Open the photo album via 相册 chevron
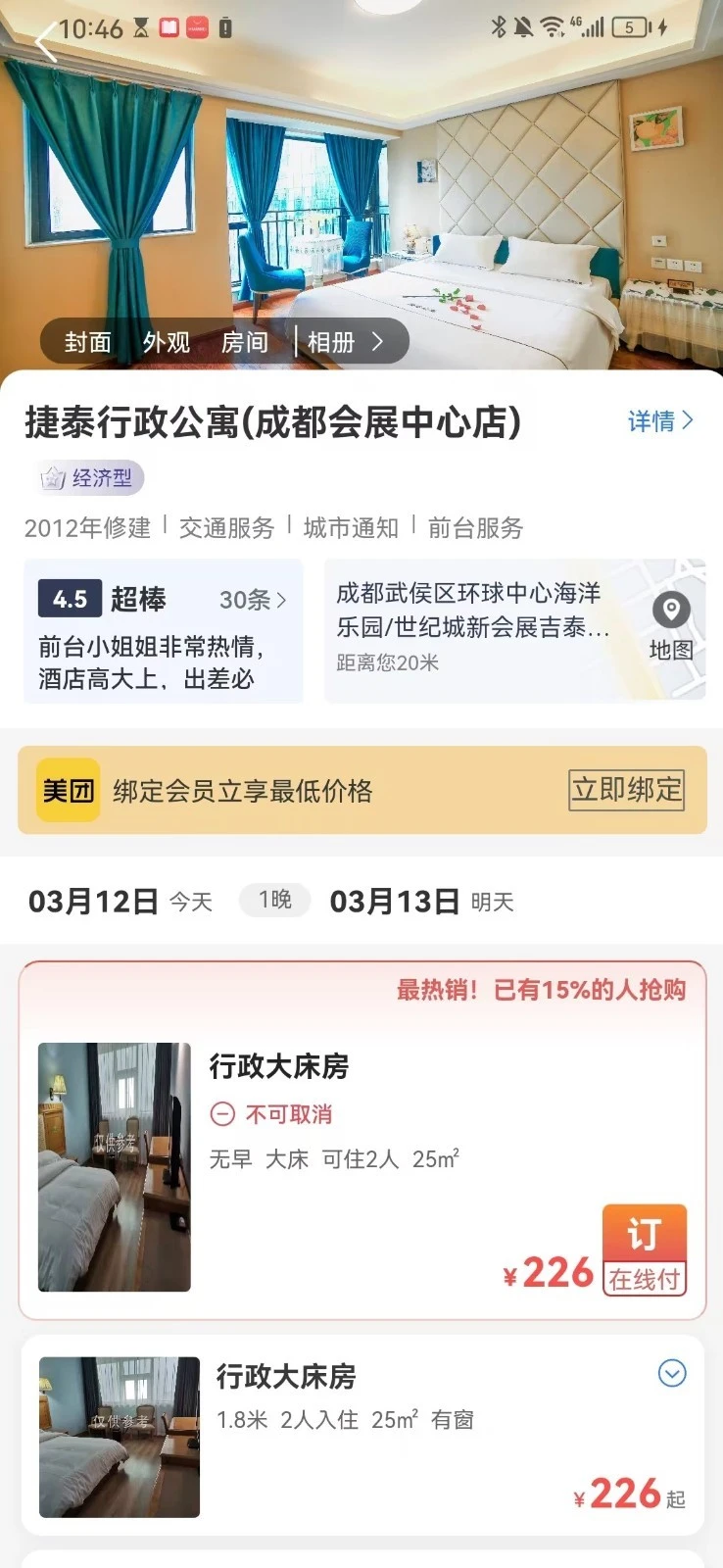 380,341
